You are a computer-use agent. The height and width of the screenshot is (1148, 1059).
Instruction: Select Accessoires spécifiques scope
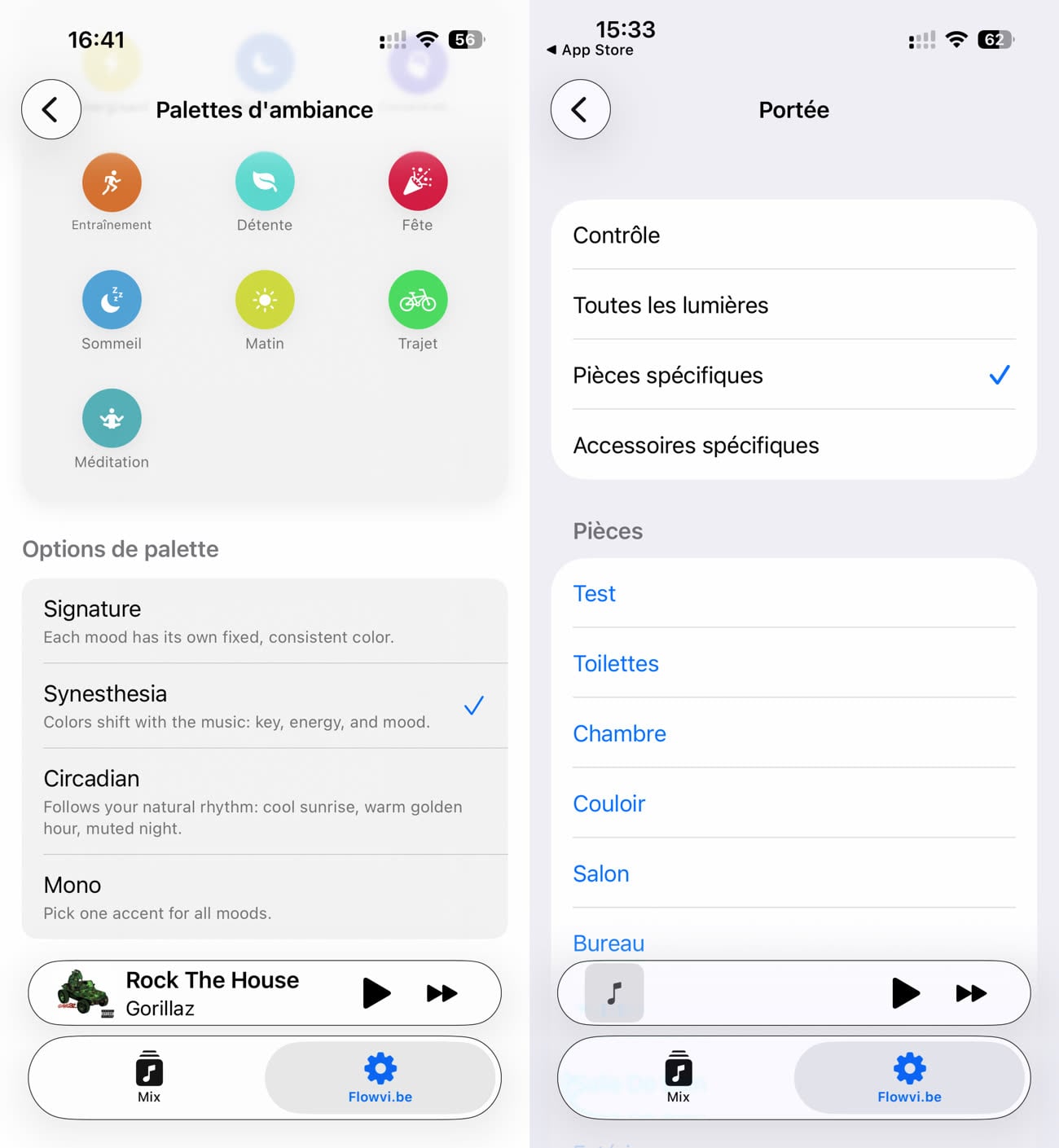tap(793, 445)
